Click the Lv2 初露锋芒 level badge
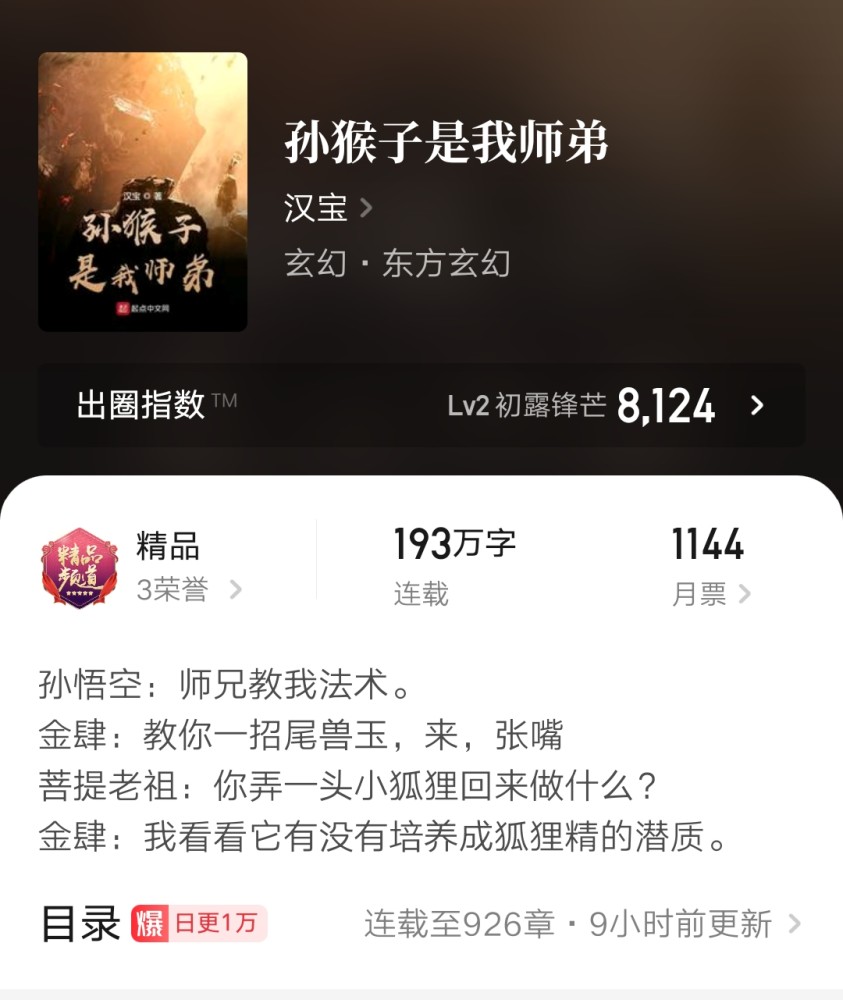This screenshot has width=843, height=1000. [x=528, y=405]
